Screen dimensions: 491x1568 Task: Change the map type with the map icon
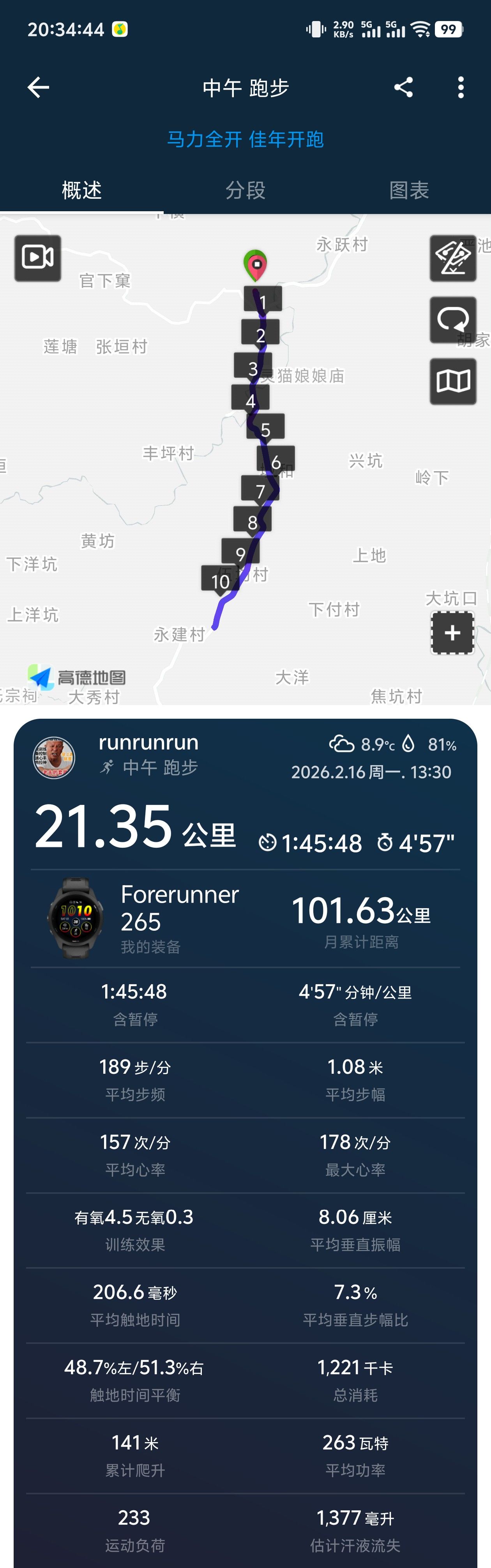[453, 382]
